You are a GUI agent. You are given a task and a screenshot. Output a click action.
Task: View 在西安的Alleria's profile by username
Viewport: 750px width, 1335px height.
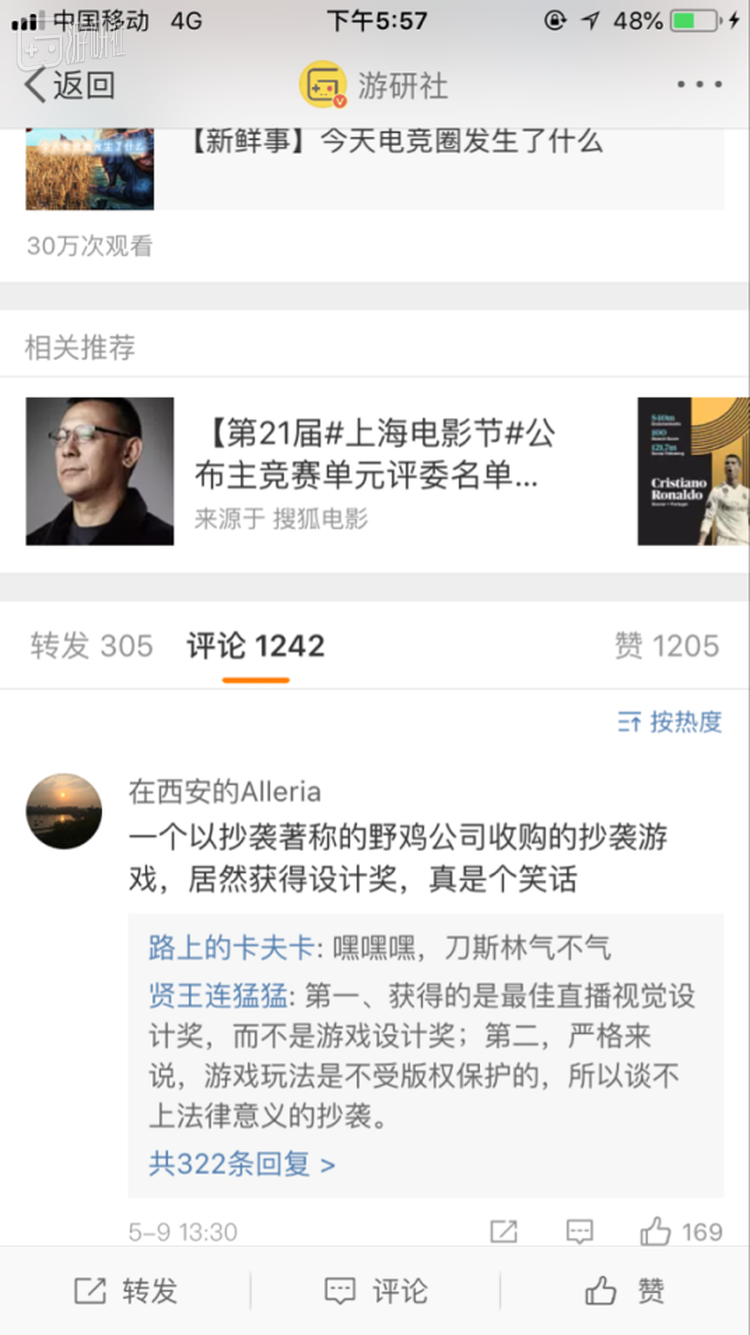pos(225,792)
